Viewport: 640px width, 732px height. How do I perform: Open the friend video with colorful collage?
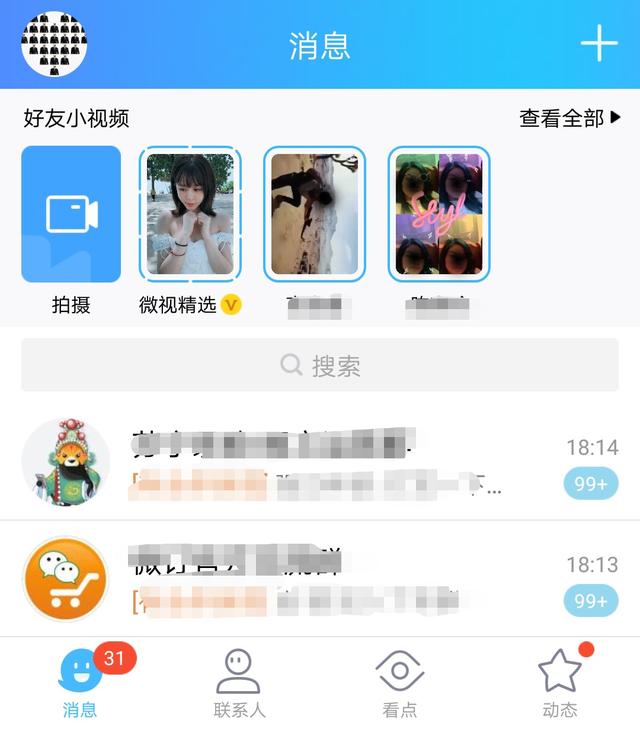[x=439, y=214]
